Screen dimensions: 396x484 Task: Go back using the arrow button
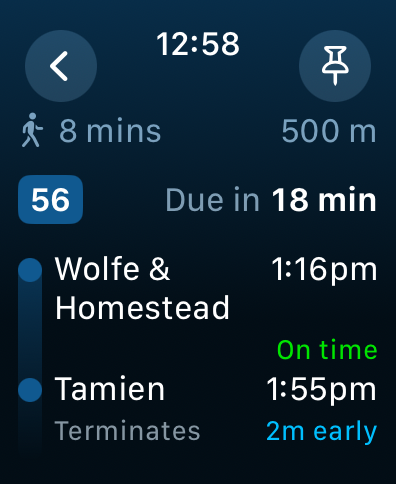(x=61, y=66)
